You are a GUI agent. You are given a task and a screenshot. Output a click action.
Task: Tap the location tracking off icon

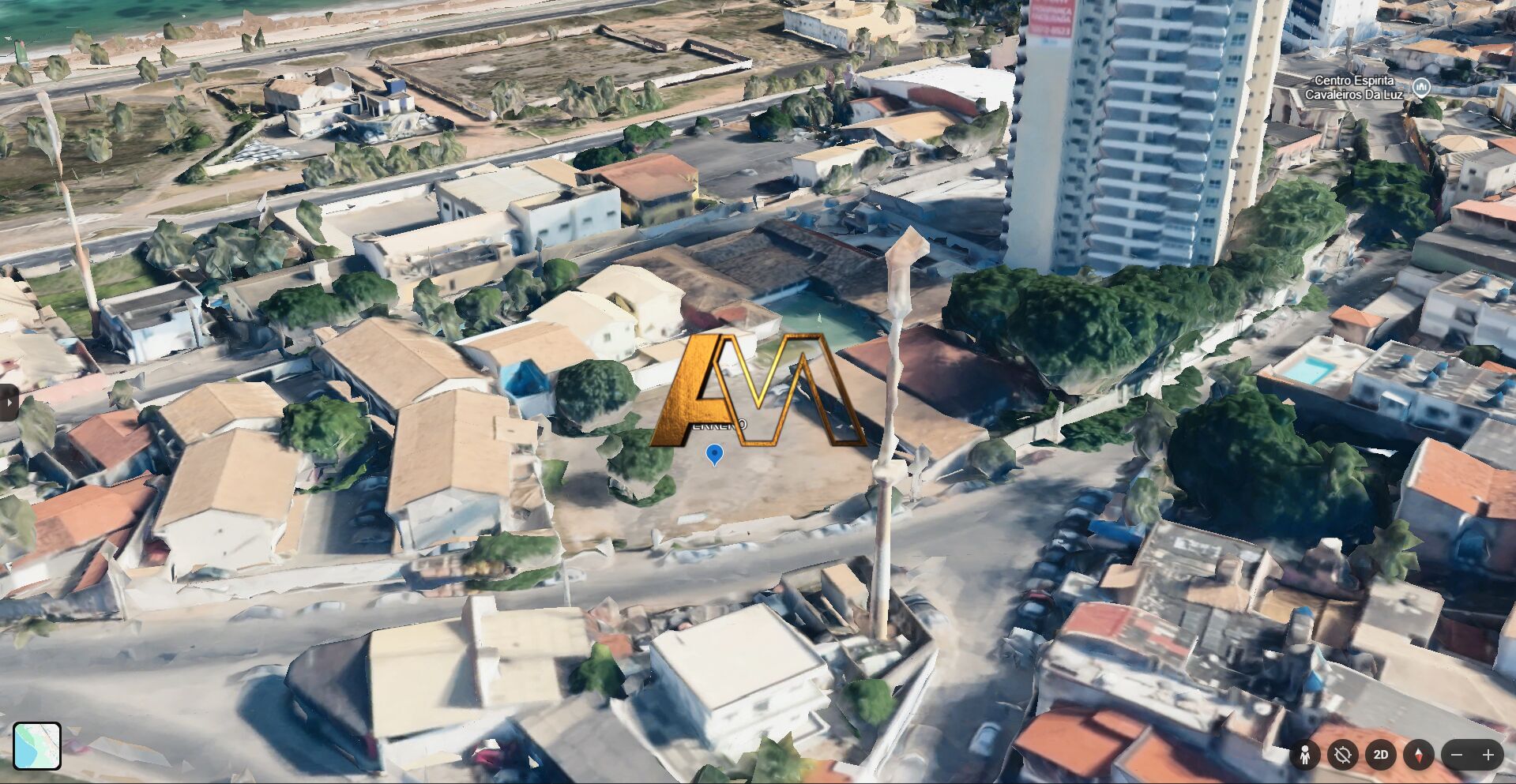[1342, 755]
